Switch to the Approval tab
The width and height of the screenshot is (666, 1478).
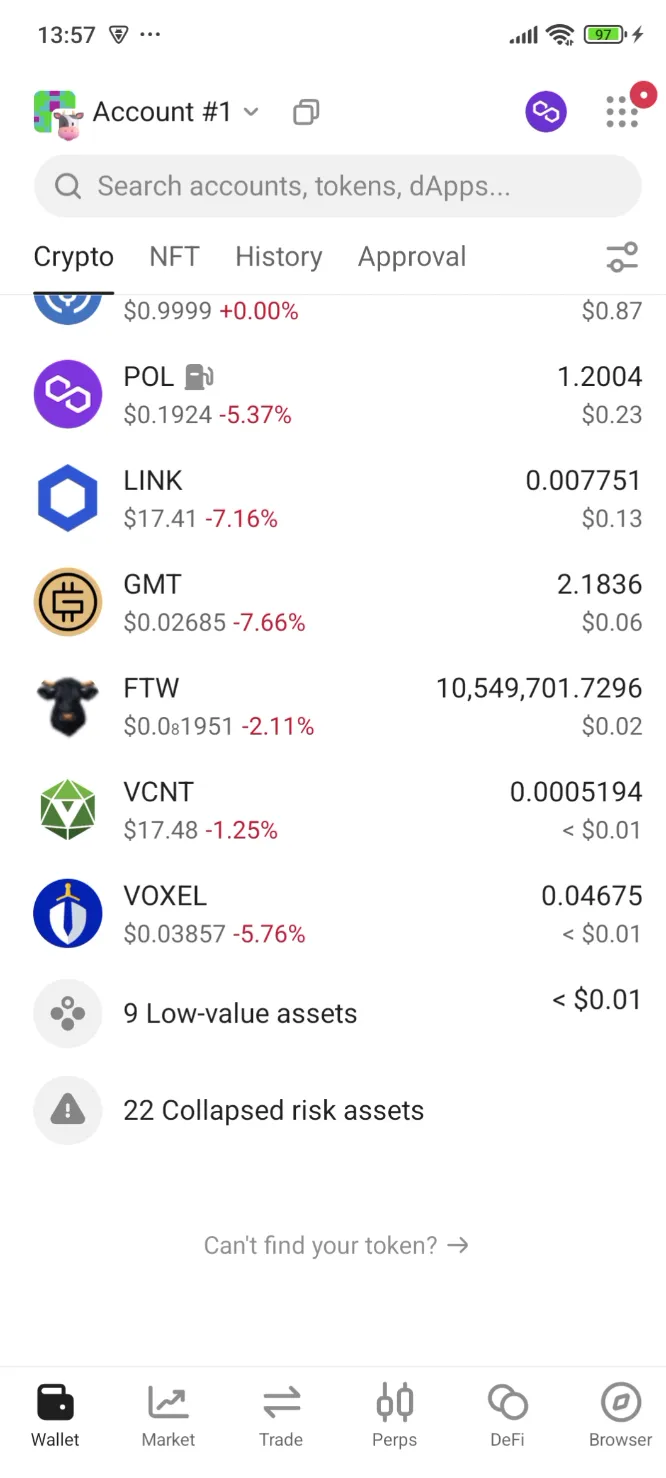pos(412,257)
